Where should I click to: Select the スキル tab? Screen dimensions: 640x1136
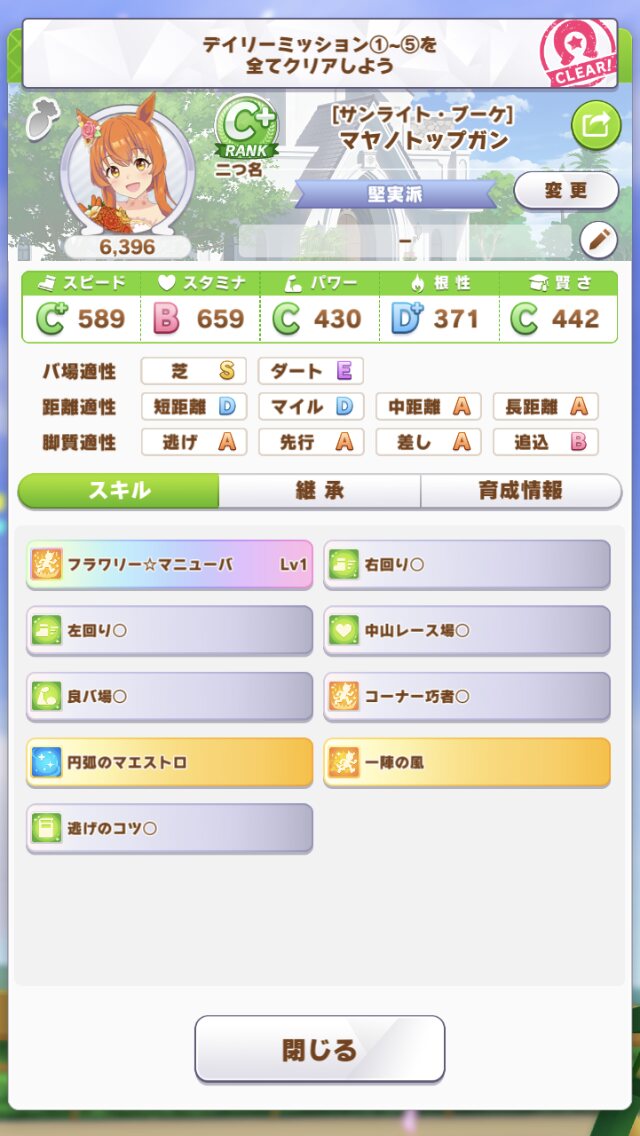(x=119, y=491)
